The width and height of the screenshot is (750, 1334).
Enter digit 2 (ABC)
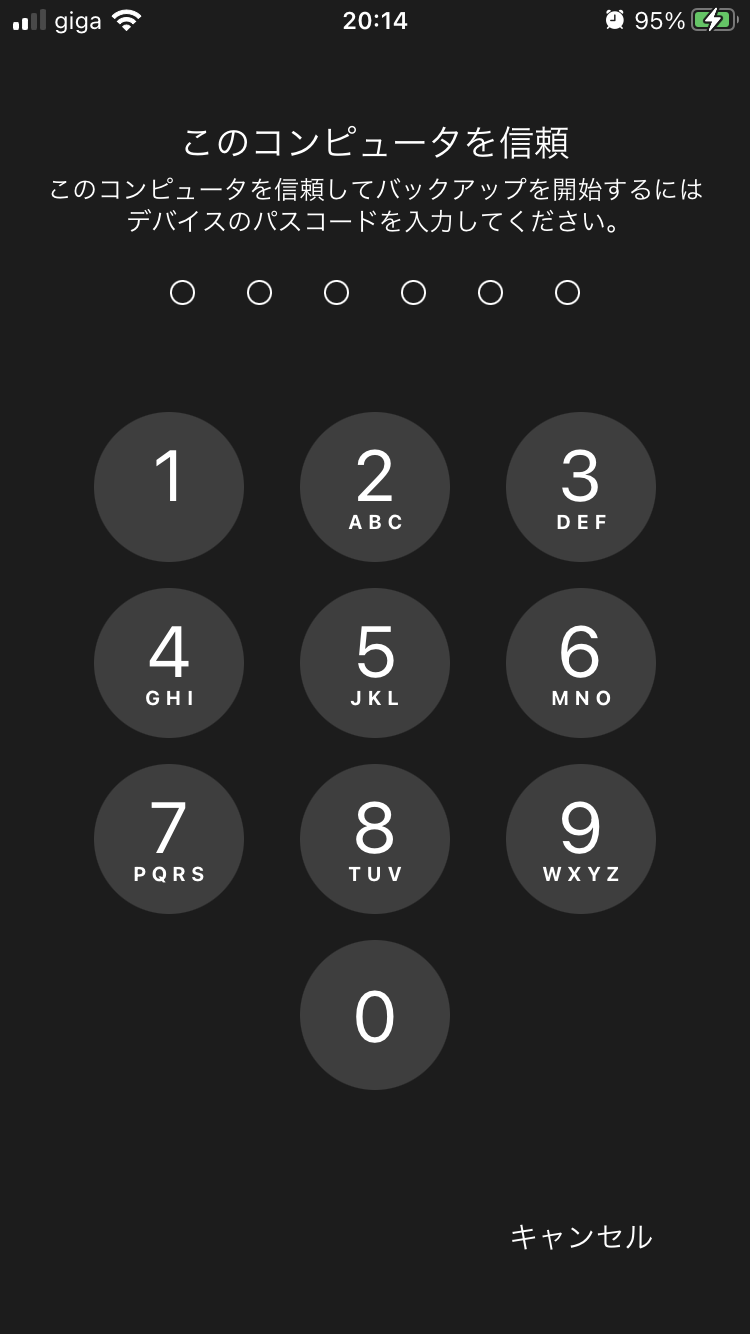tap(375, 487)
